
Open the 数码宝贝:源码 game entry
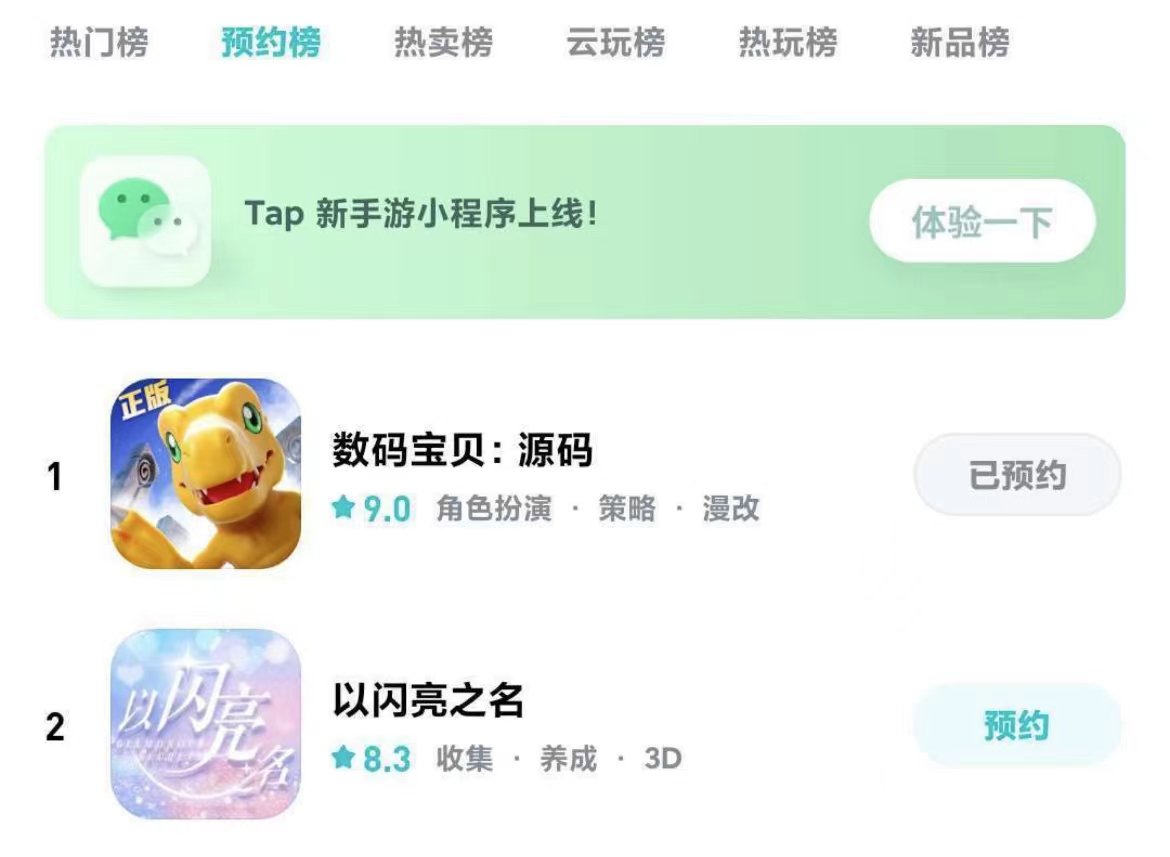462,451
